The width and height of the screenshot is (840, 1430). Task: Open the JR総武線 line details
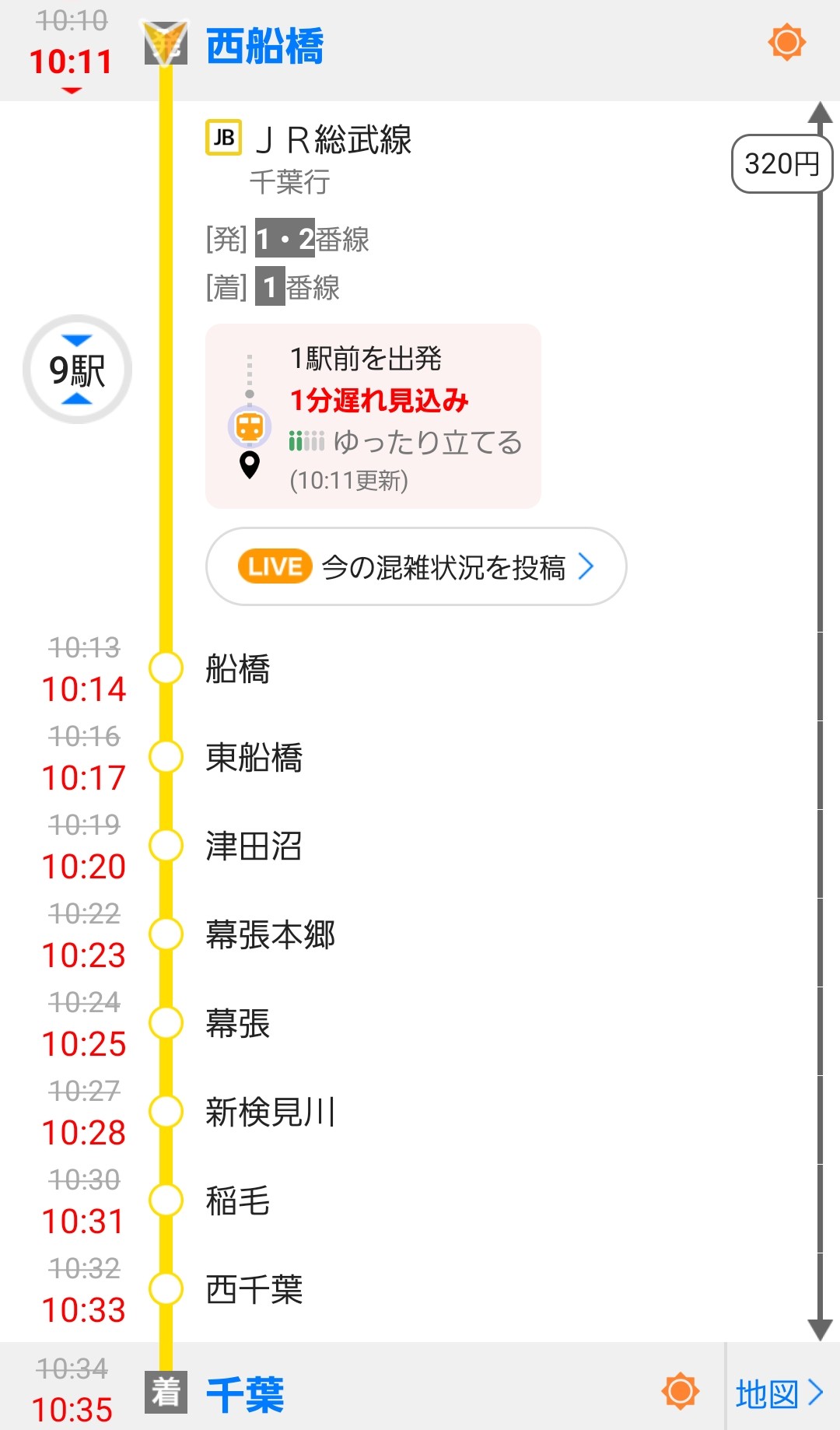pyautogui.click(x=334, y=140)
